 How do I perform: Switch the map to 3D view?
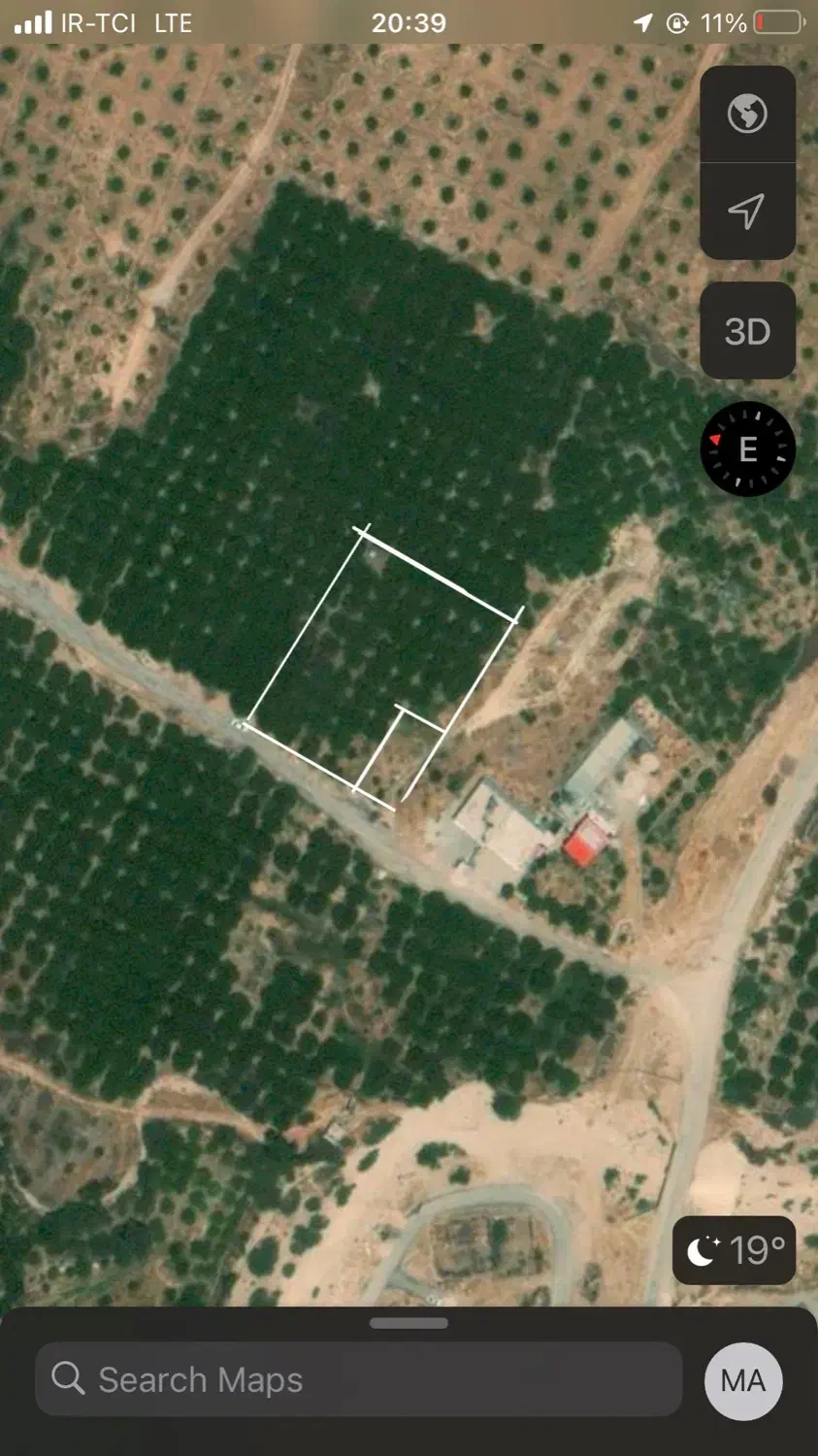[747, 331]
